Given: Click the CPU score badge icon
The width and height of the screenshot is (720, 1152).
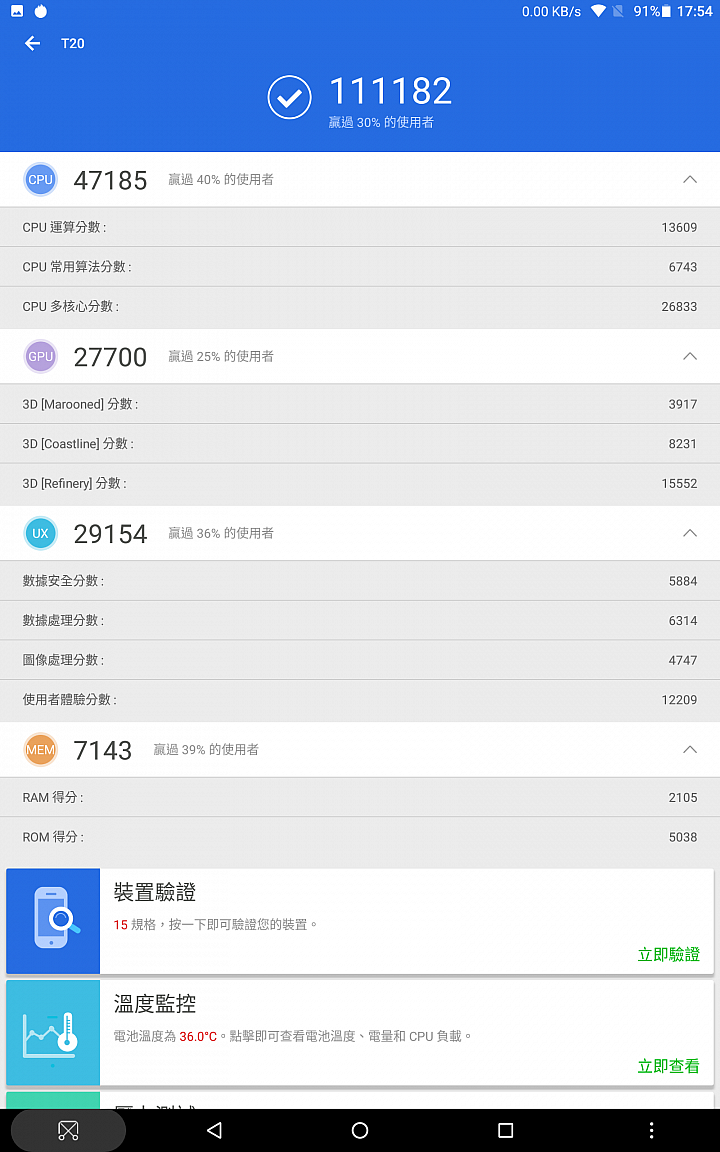Looking at the screenshot, I should [x=40, y=179].
